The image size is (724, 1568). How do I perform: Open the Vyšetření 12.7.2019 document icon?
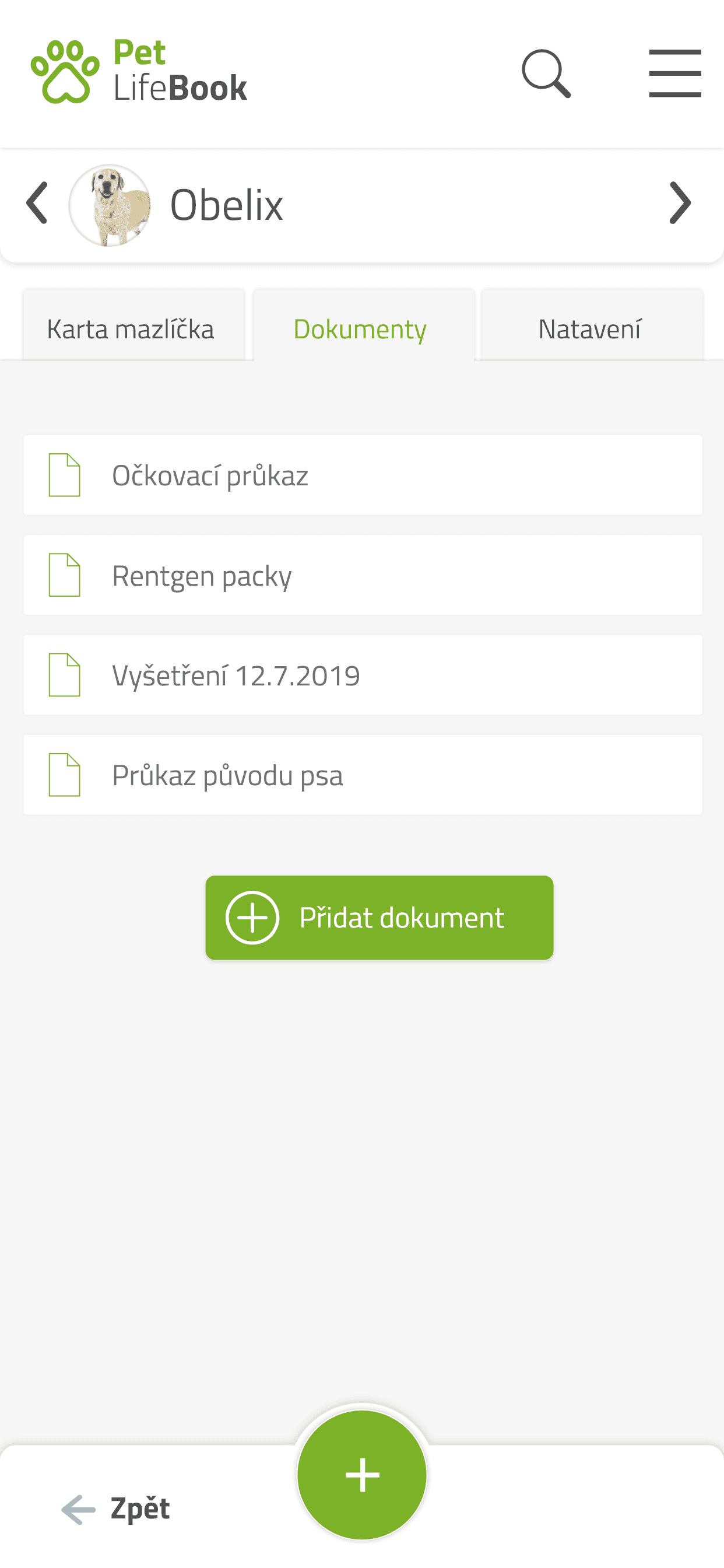coord(65,675)
